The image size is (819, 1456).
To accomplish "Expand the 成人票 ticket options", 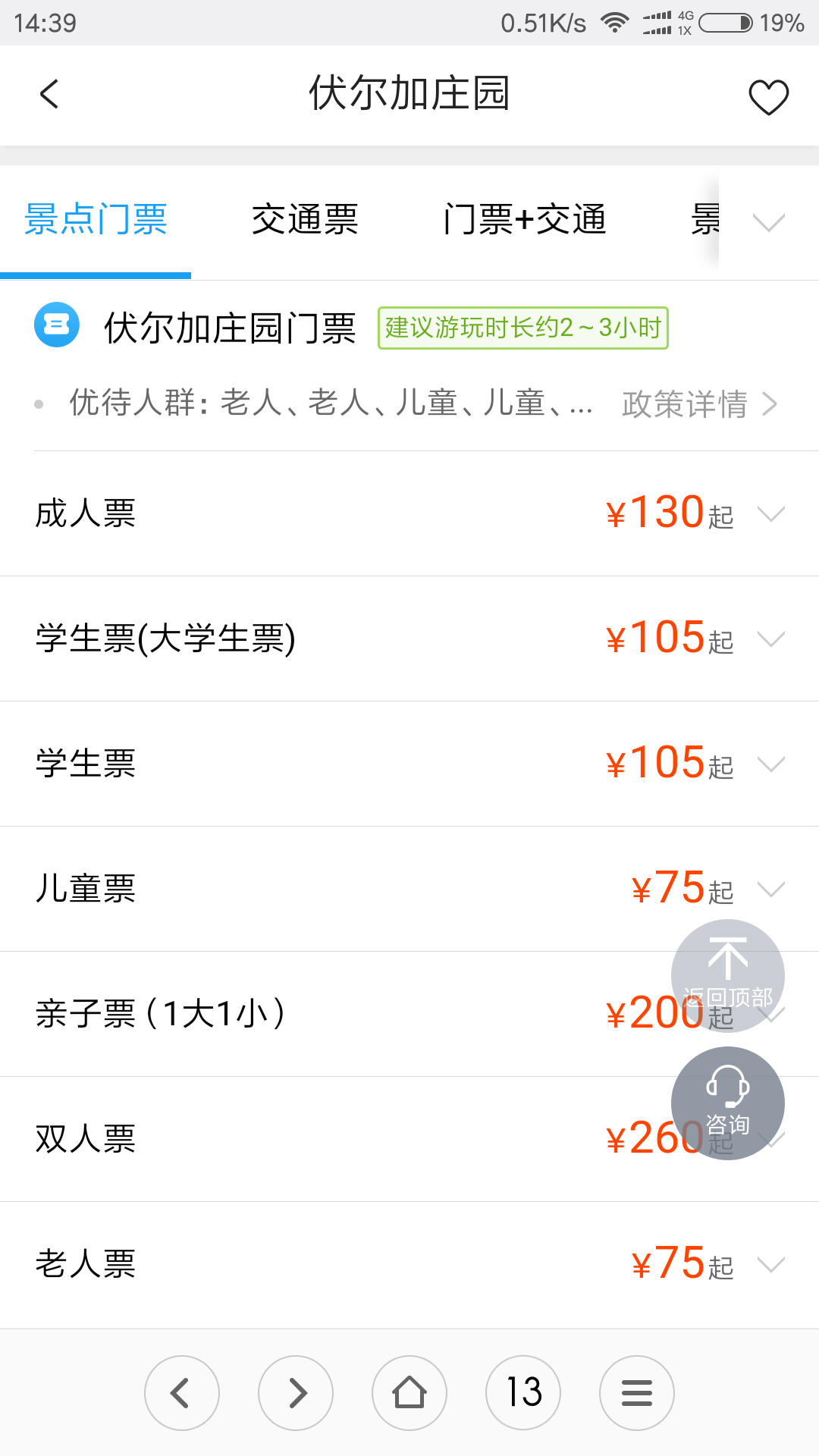I will 409,513.
